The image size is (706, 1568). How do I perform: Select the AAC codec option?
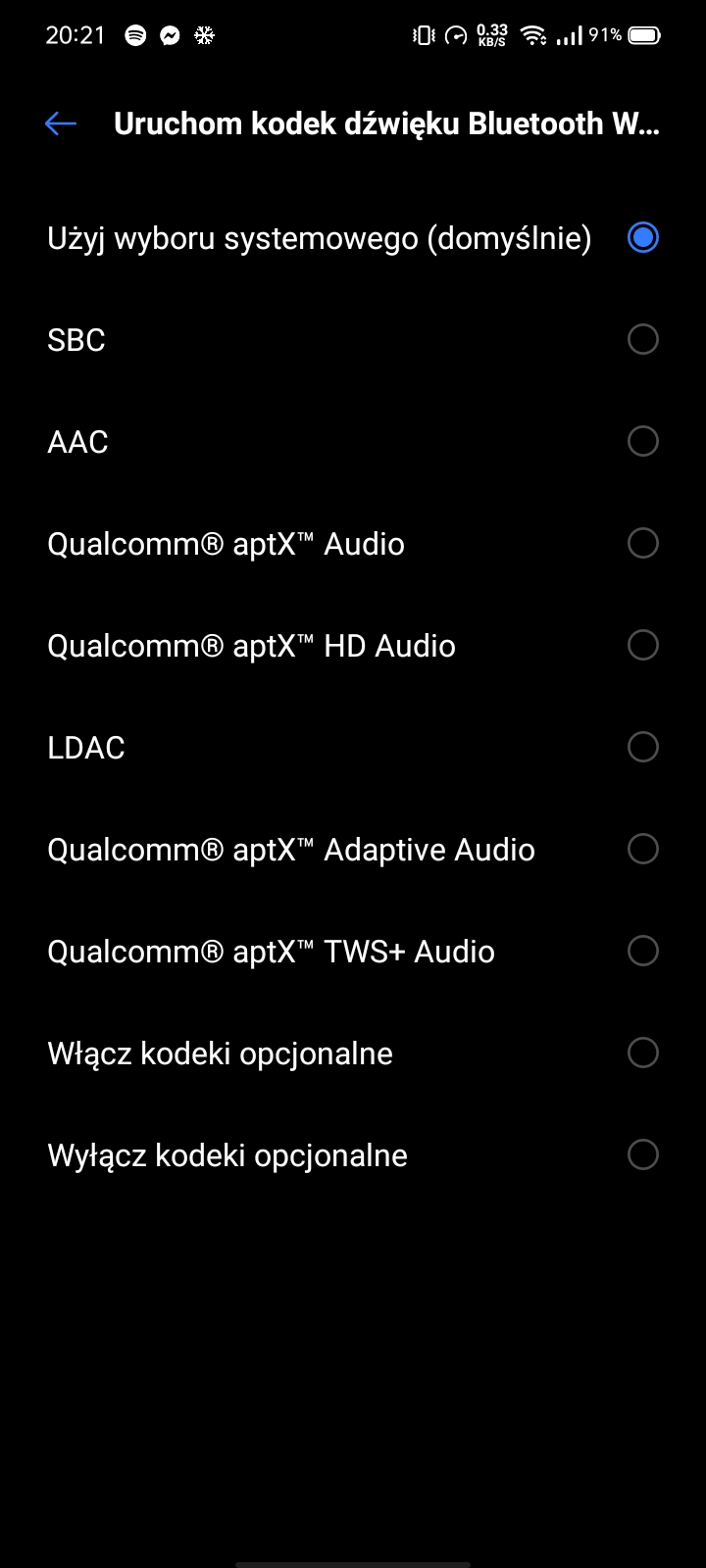click(353, 442)
